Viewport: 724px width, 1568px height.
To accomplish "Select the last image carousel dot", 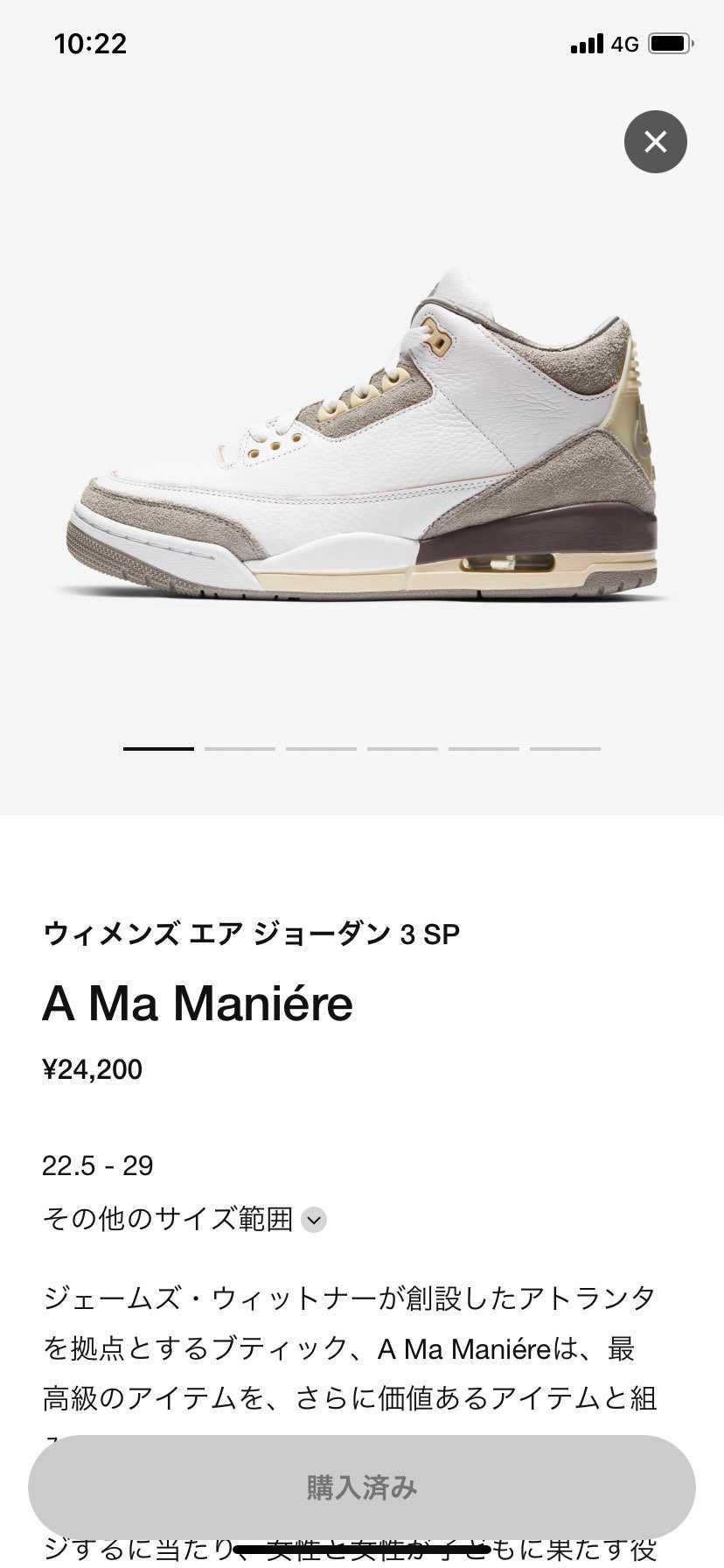I will click(x=565, y=748).
